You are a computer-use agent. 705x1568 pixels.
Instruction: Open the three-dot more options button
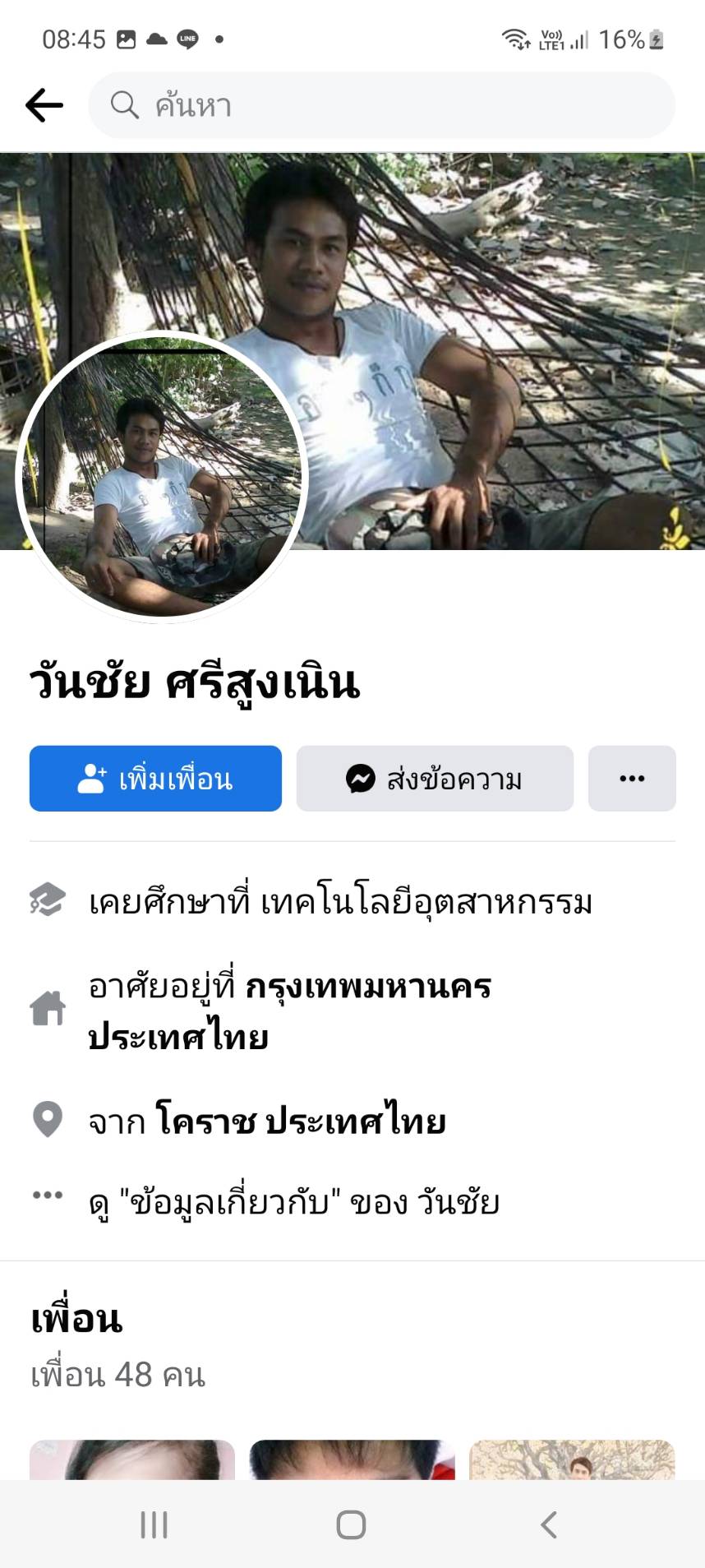[x=632, y=779]
